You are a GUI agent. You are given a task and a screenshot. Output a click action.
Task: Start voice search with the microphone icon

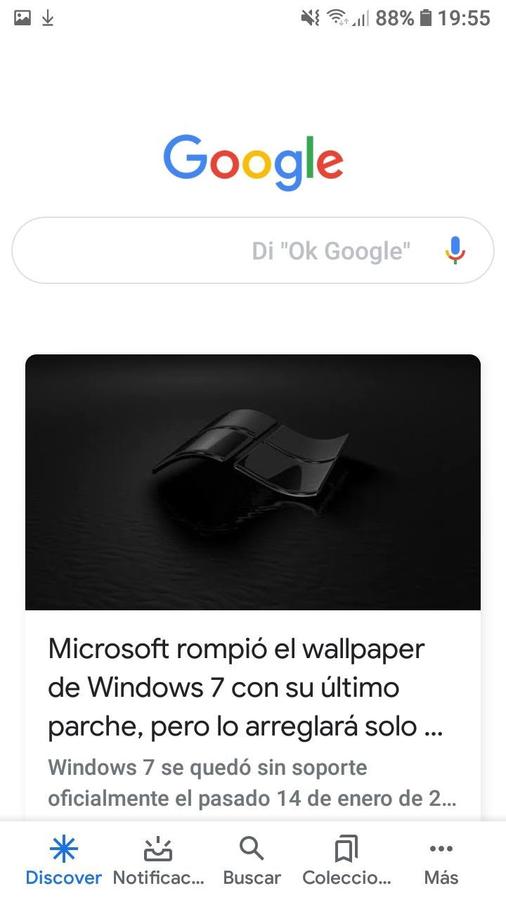455,250
